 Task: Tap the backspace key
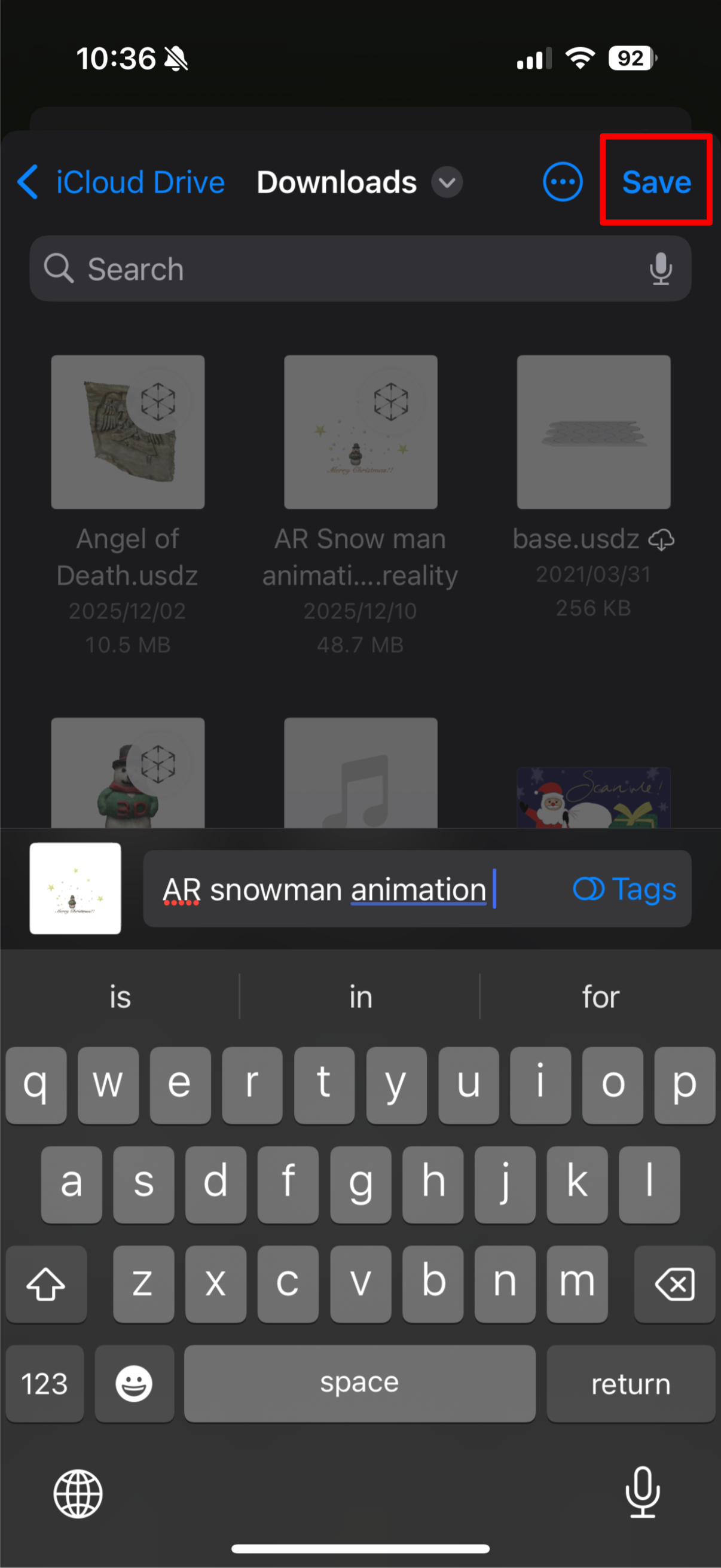674,1283
